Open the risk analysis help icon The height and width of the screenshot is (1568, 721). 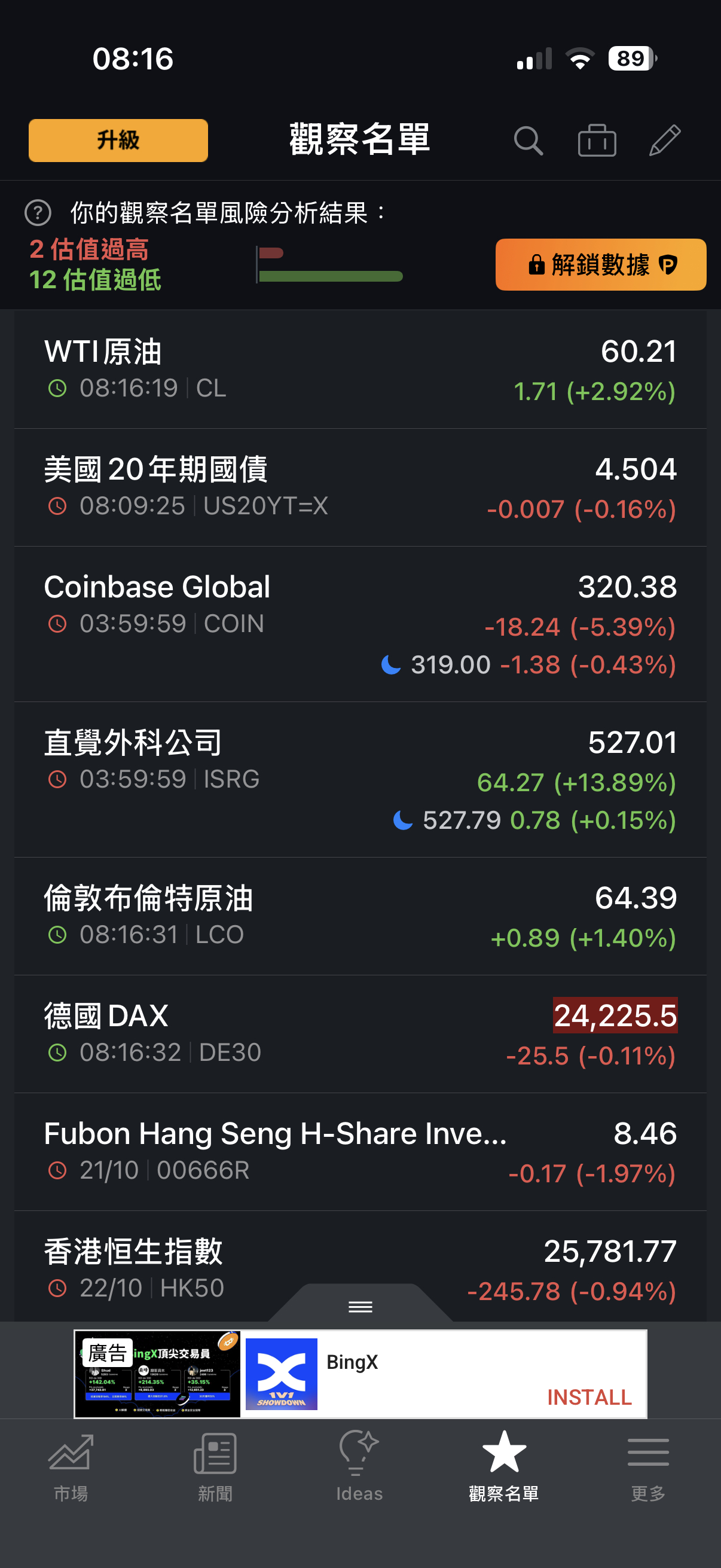click(x=38, y=213)
